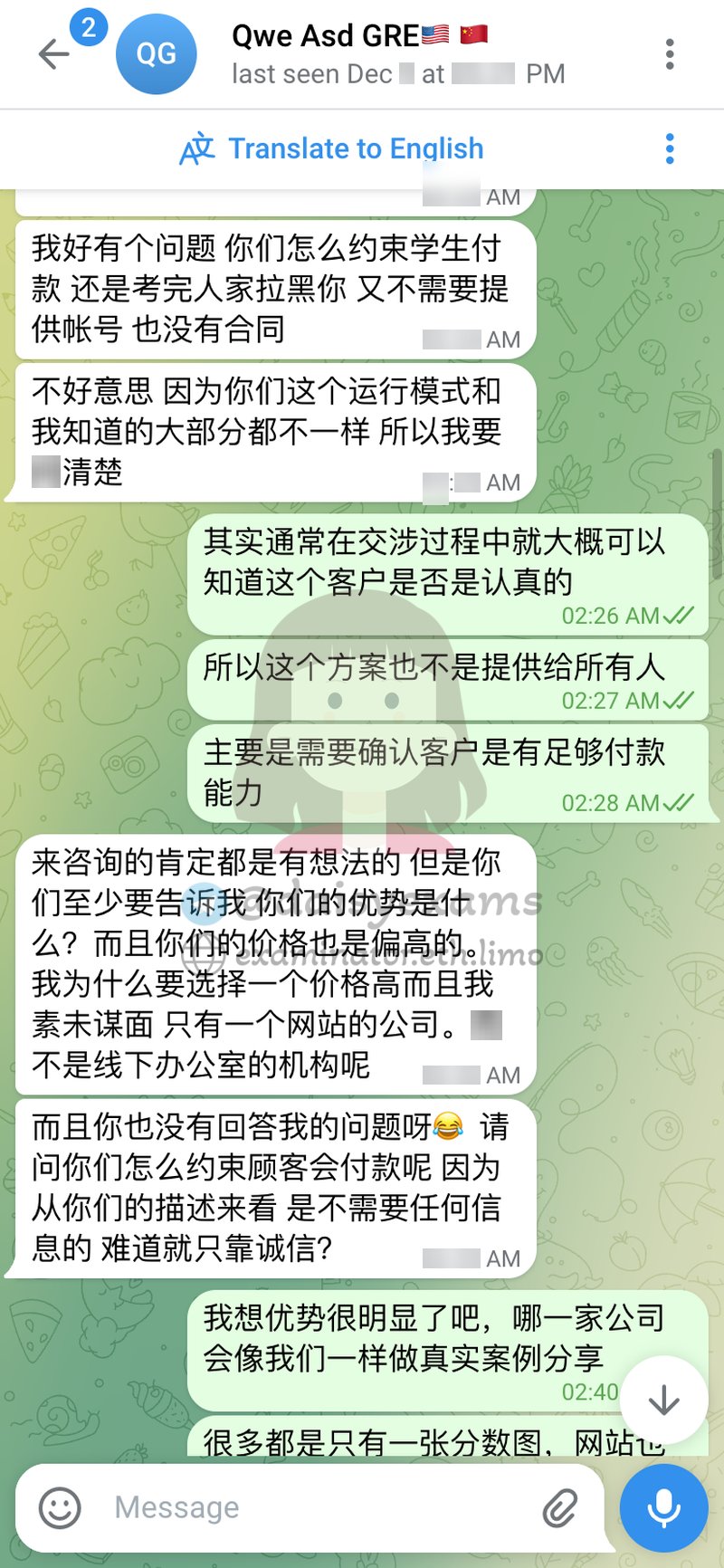Open translation options menu
This screenshot has width=724, height=1568.
pos(669,148)
